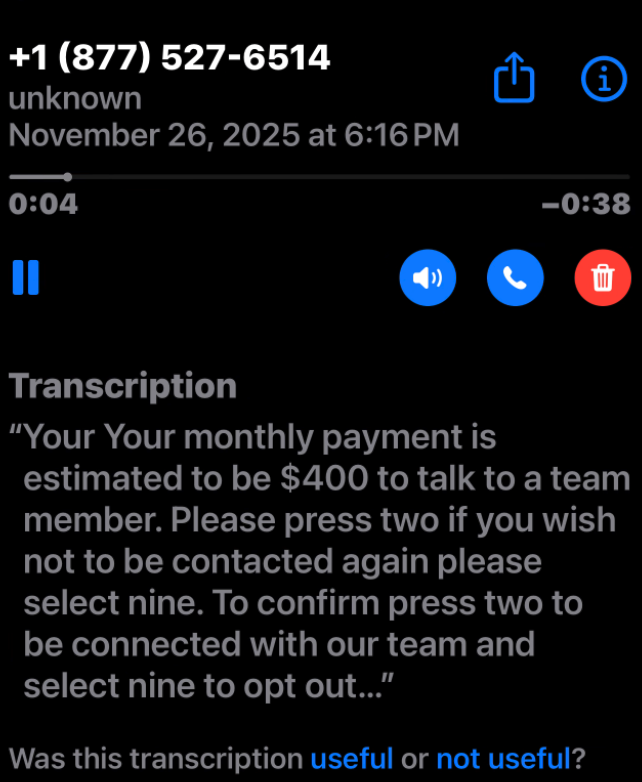Tap the voicemail playback progress bar
Viewport: 642px width, 782px height.
[320, 177]
